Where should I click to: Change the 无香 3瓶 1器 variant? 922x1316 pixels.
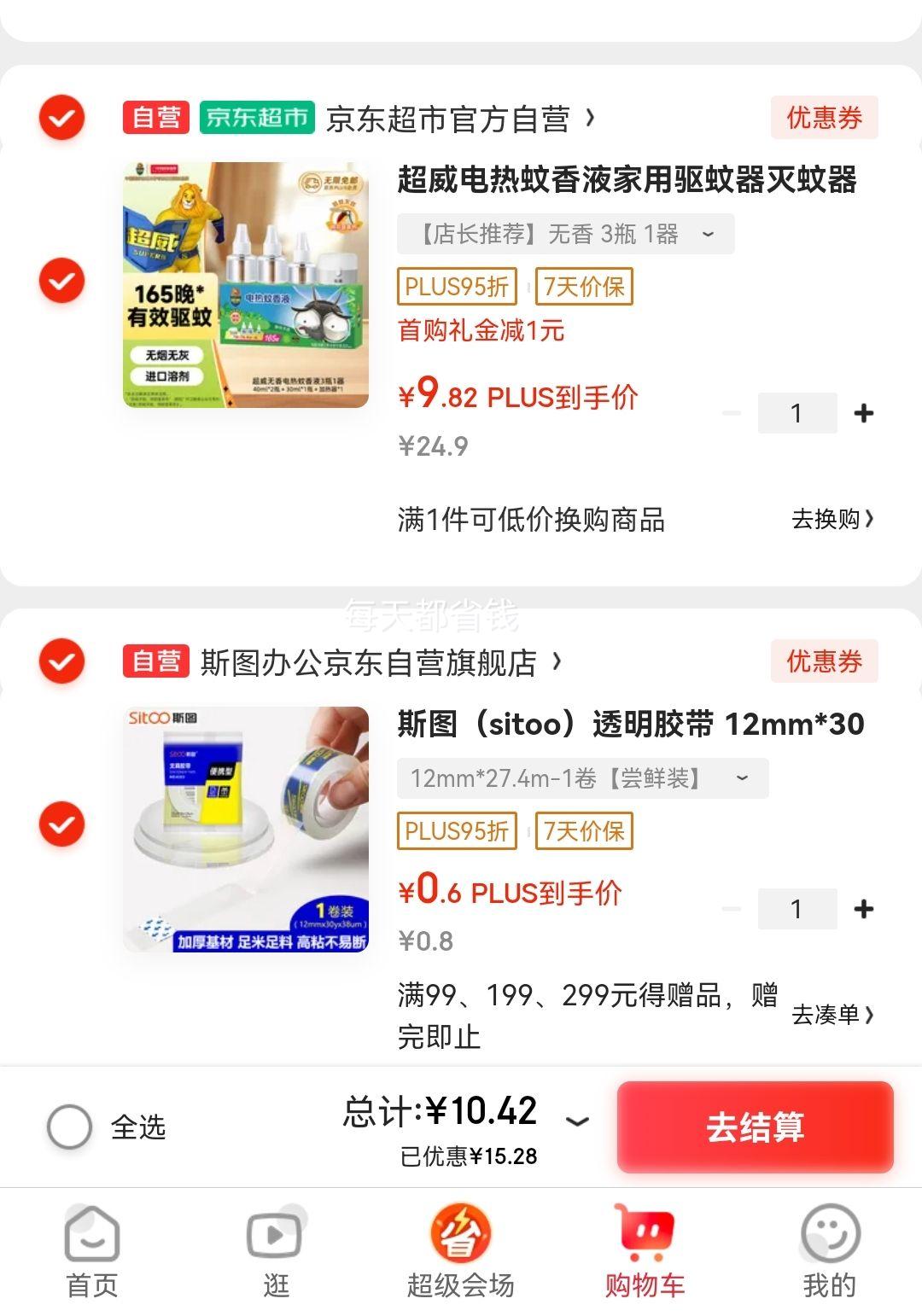point(565,234)
